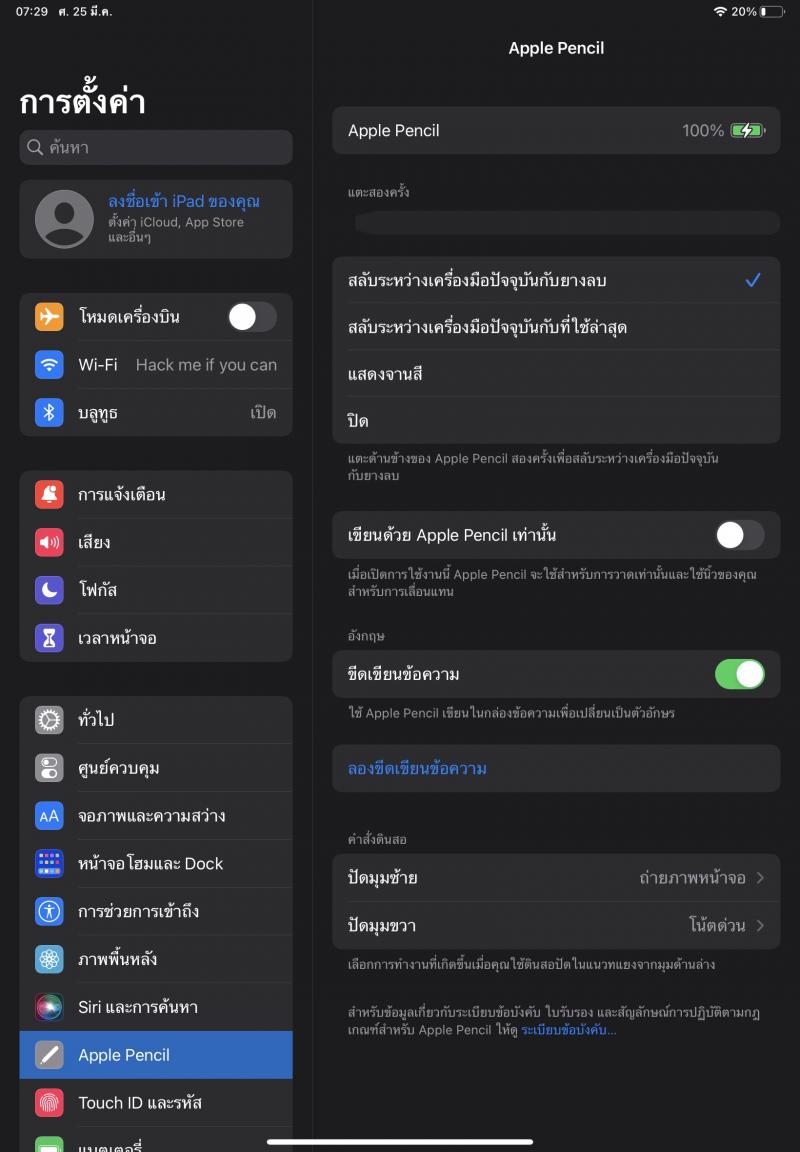Viewport: 800px width, 1152px height.
Task: Open เสียง sound settings
Action: 156,543
